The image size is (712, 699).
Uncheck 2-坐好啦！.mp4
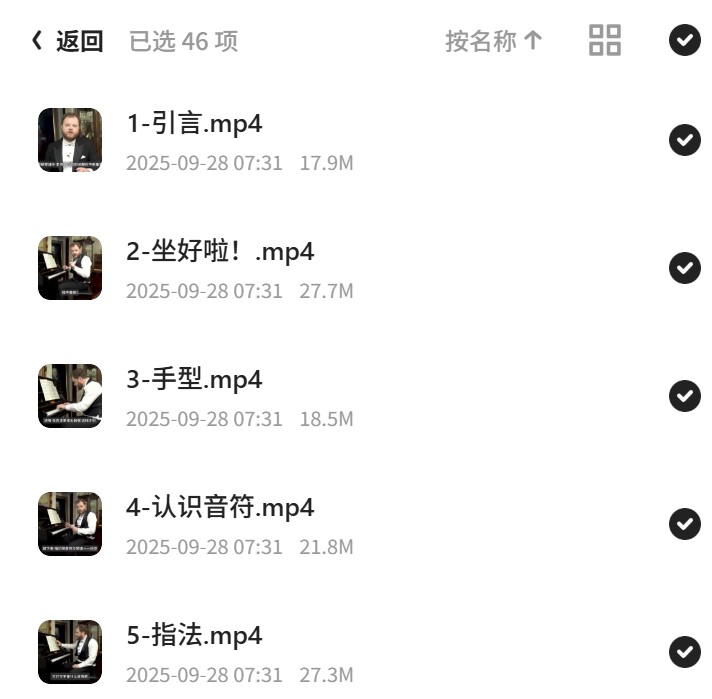(x=685, y=268)
